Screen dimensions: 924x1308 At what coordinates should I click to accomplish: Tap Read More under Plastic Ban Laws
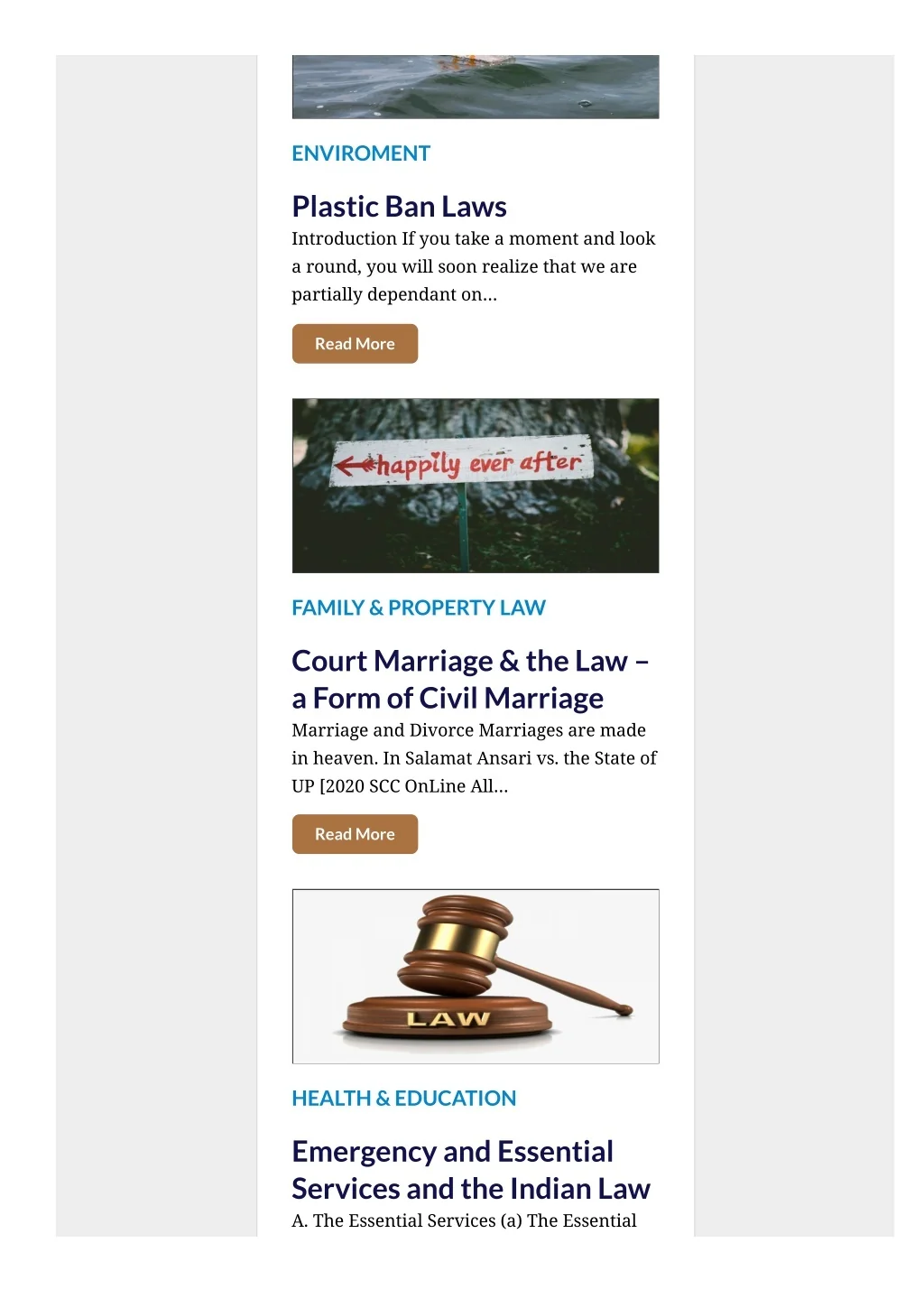pyautogui.click(x=355, y=344)
